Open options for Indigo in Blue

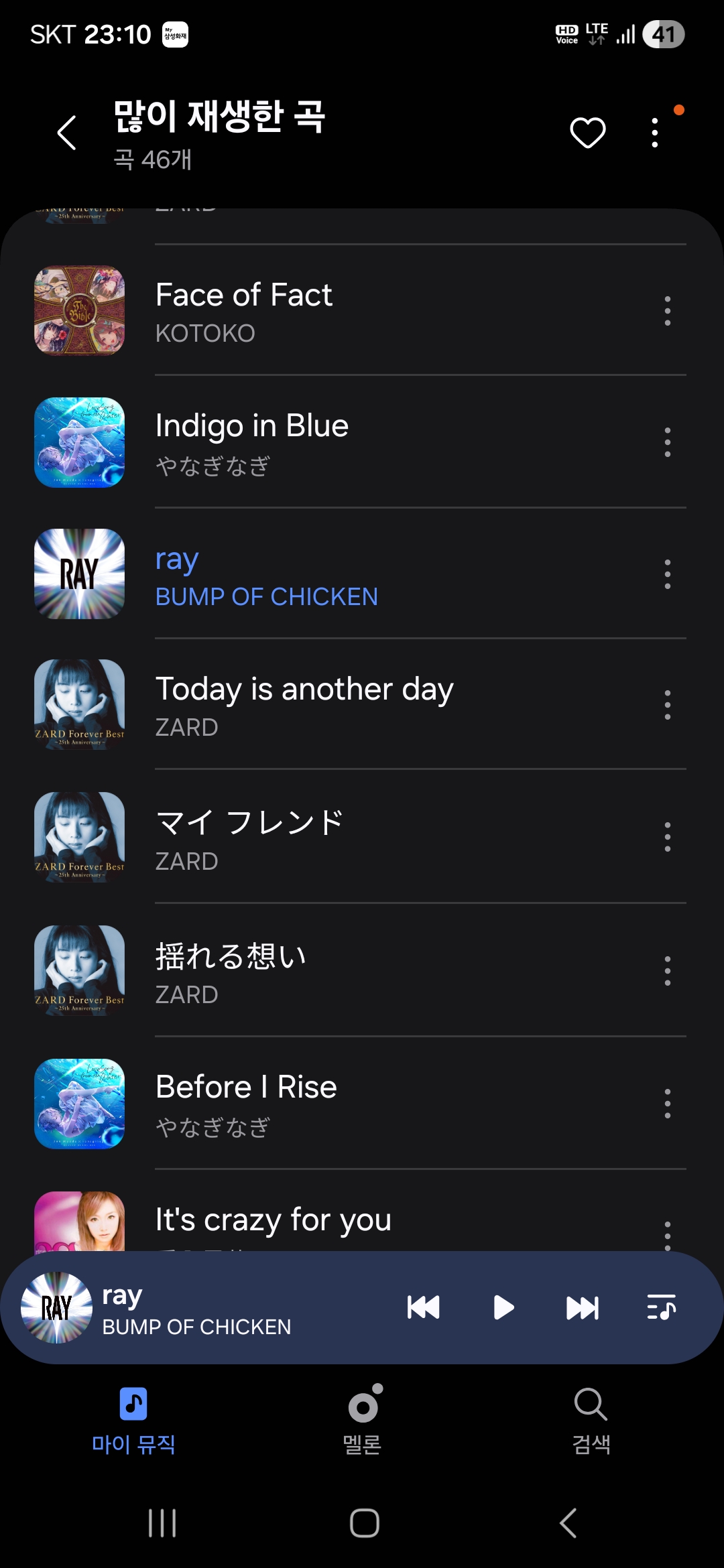[x=667, y=442]
